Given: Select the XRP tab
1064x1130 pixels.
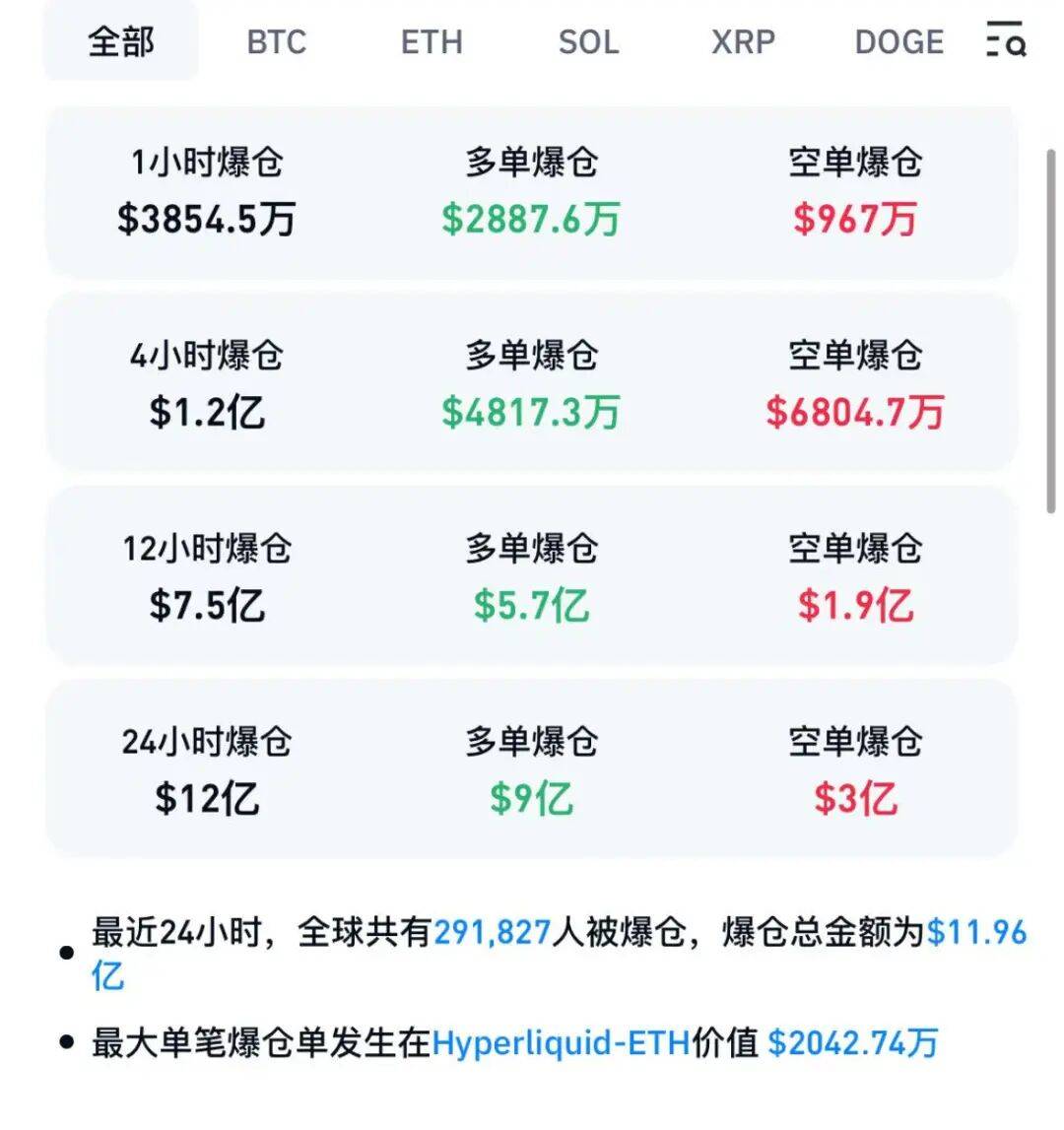Looking at the screenshot, I should click(744, 41).
